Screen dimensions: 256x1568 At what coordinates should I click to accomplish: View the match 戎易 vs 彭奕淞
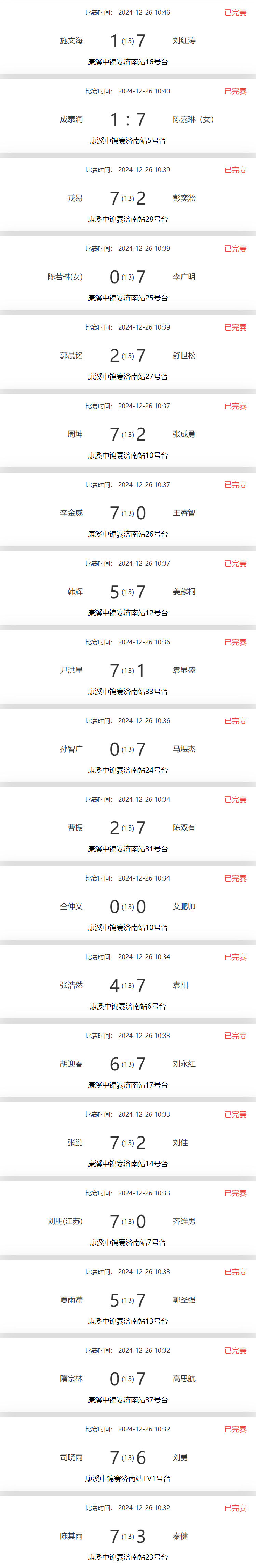[128, 198]
